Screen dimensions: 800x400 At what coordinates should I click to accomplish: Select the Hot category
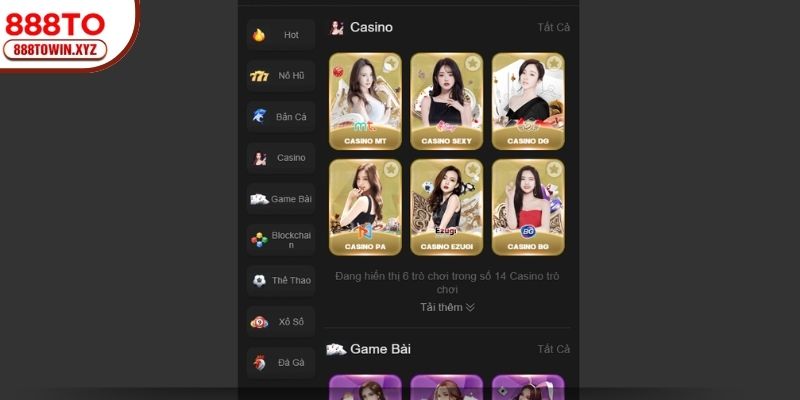pos(280,35)
